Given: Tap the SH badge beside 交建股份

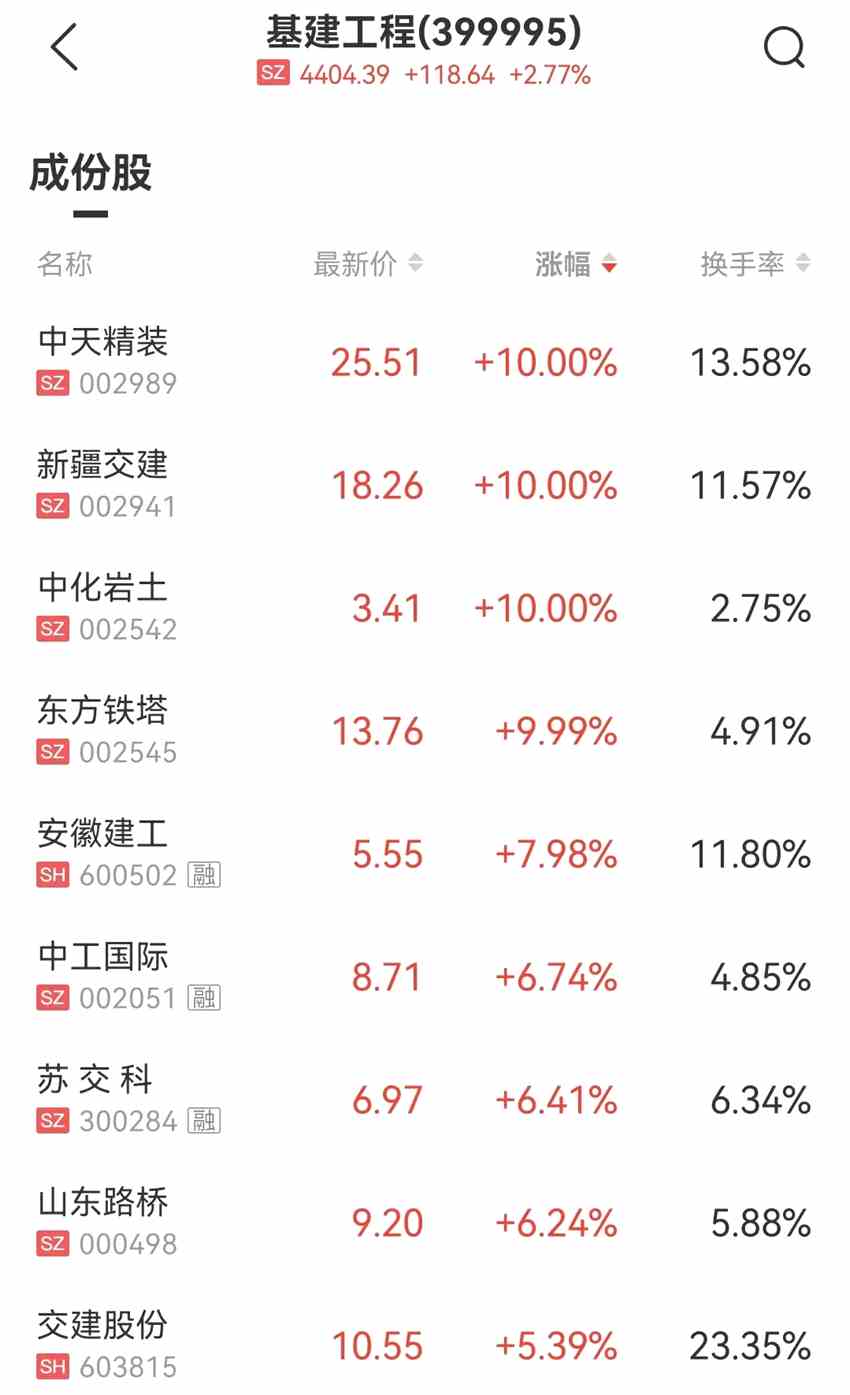Looking at the screenshot, I should click(51, 1366).
